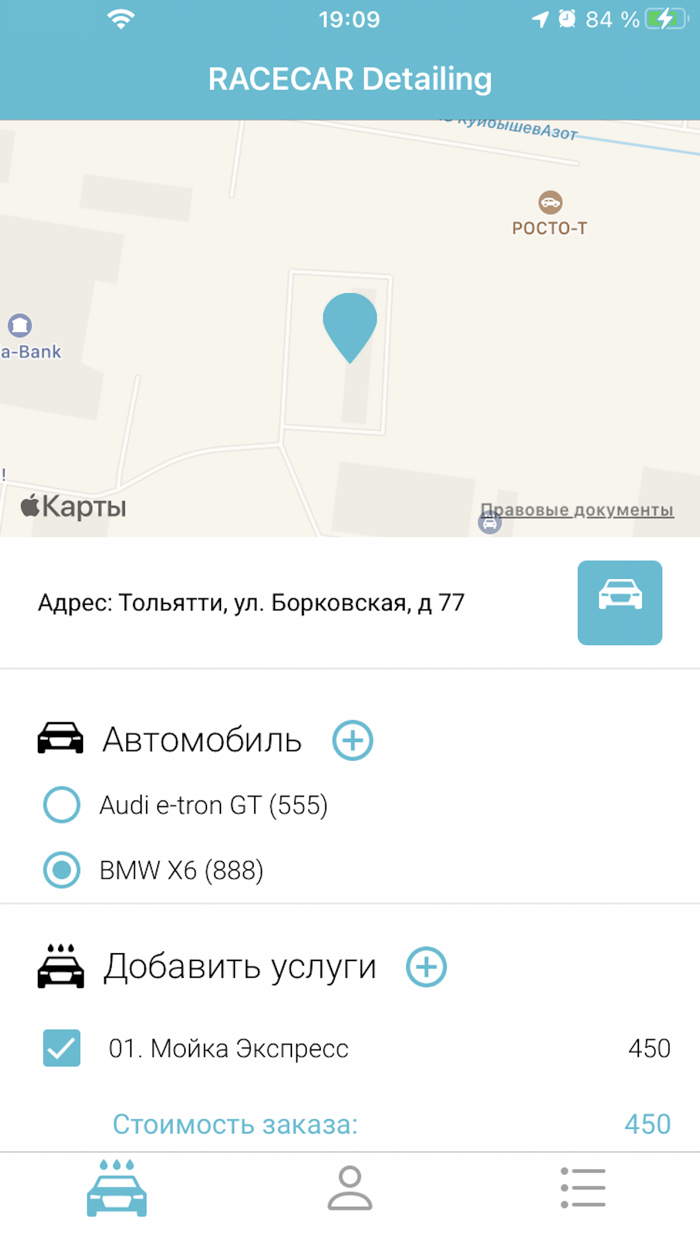Viewport: 700px width, 1244px height.
Task: Open the profile tab
Action: tap(350, 1188)
